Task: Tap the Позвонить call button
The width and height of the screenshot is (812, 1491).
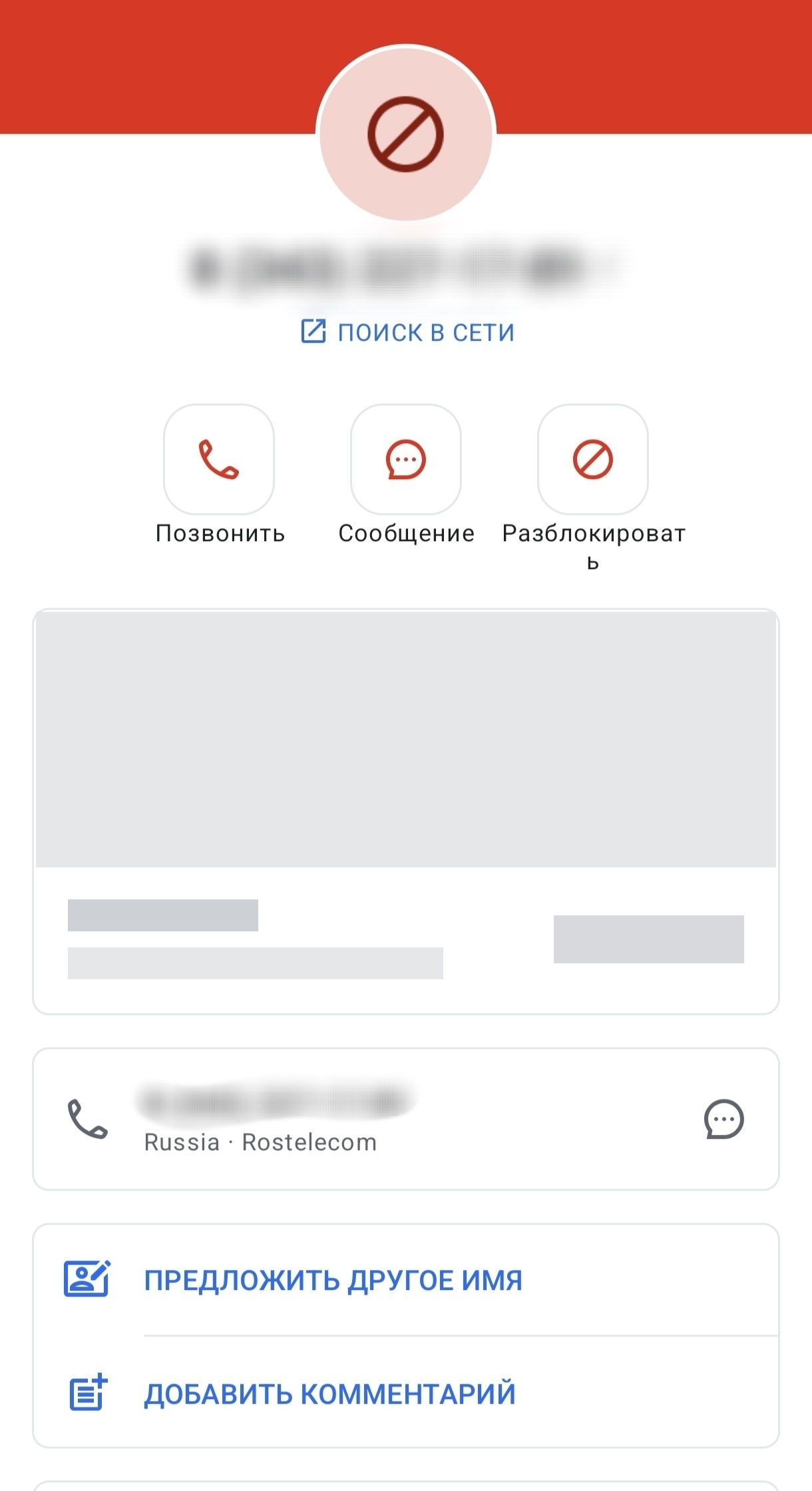Action: tap(219, 459)
